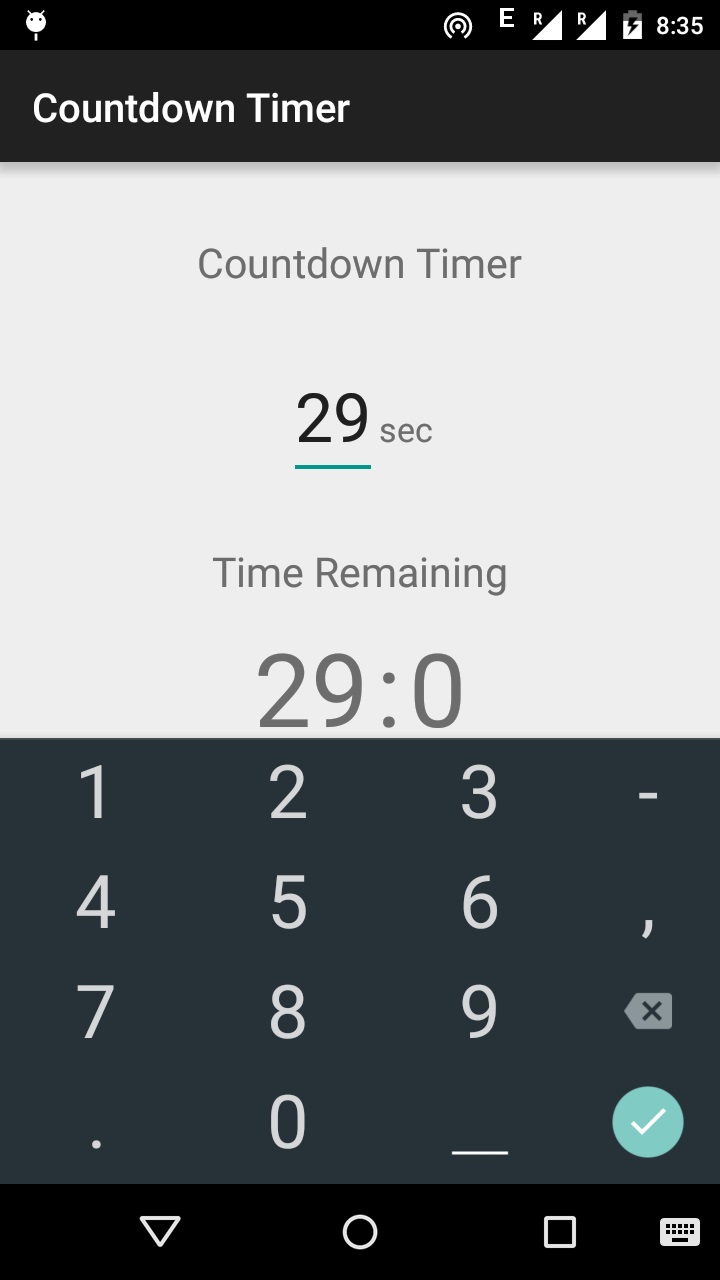The width and height of the screenshot is (720, 1280).
Task: Tap the Countdown Timer title bar text
Action: [x=190, y=106]
